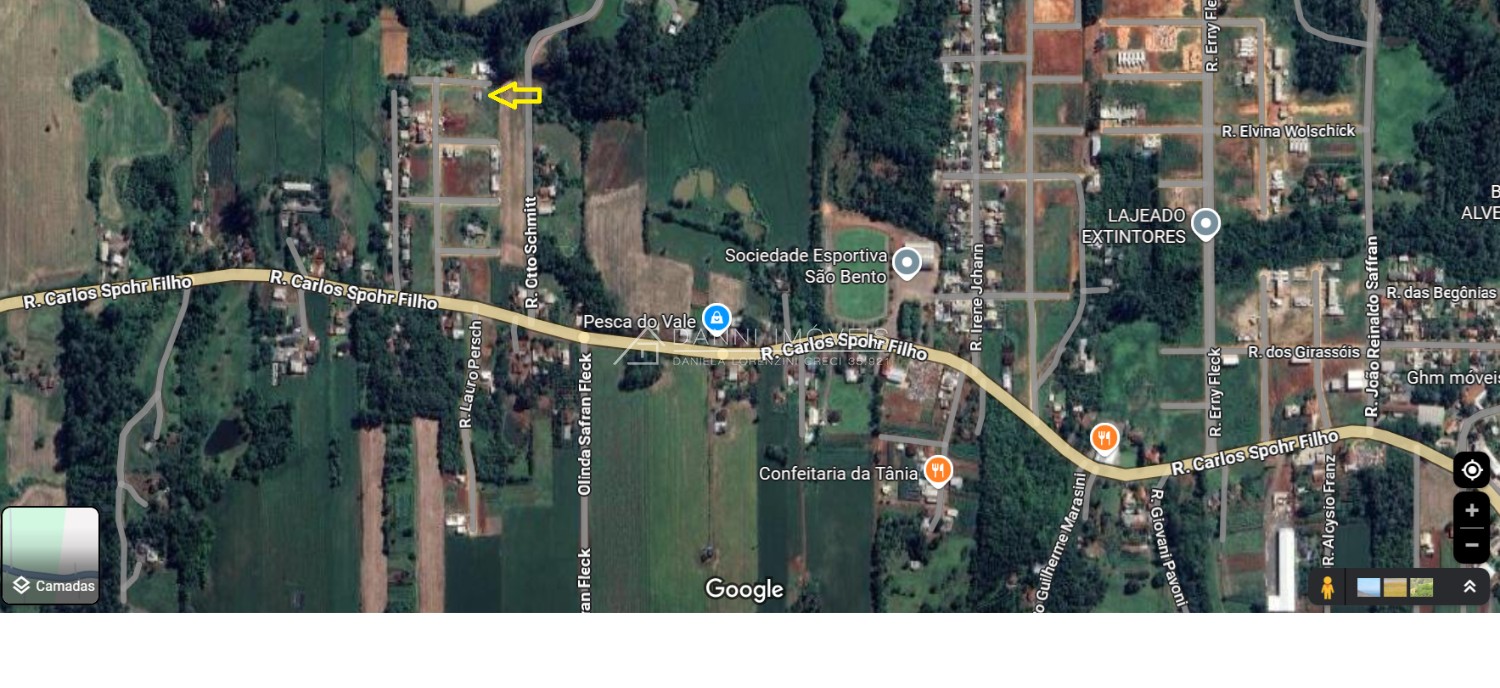Open Confeitaria da Tânia restaurant marker
This screenshot has width=1500, height=688.
[937, 470]
